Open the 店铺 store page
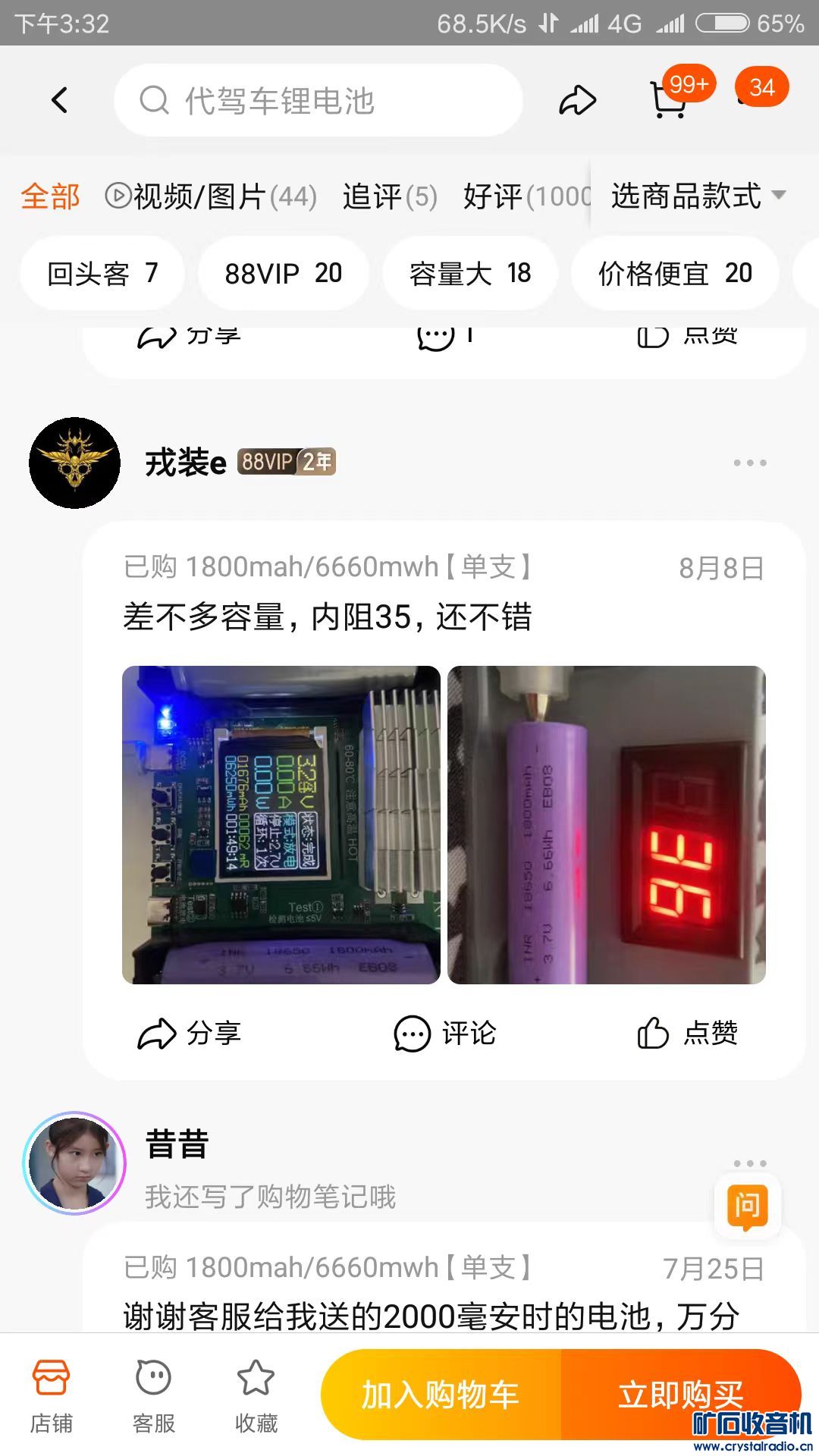 point(51,1397)
